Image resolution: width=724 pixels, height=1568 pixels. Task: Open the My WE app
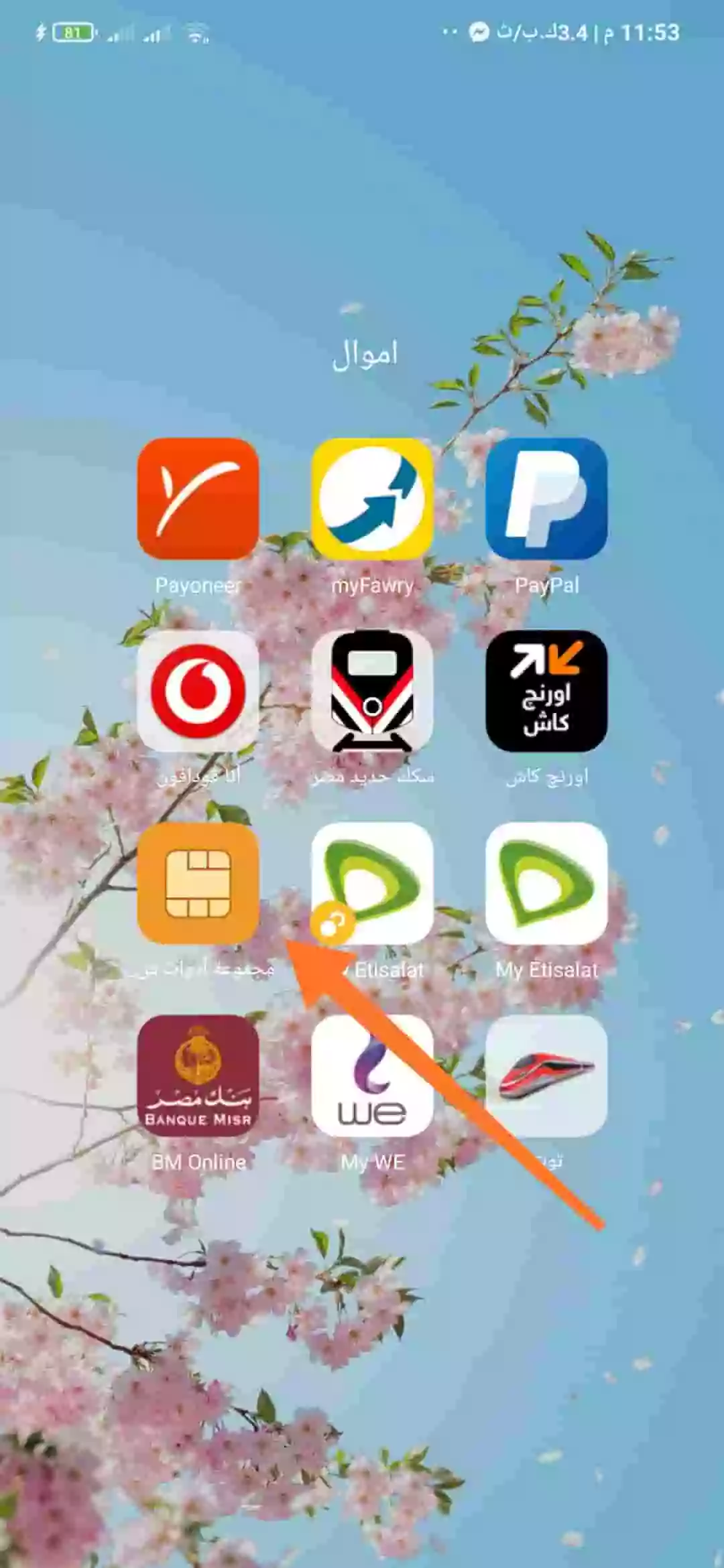pyautogui.click(x=372, y=1075)
